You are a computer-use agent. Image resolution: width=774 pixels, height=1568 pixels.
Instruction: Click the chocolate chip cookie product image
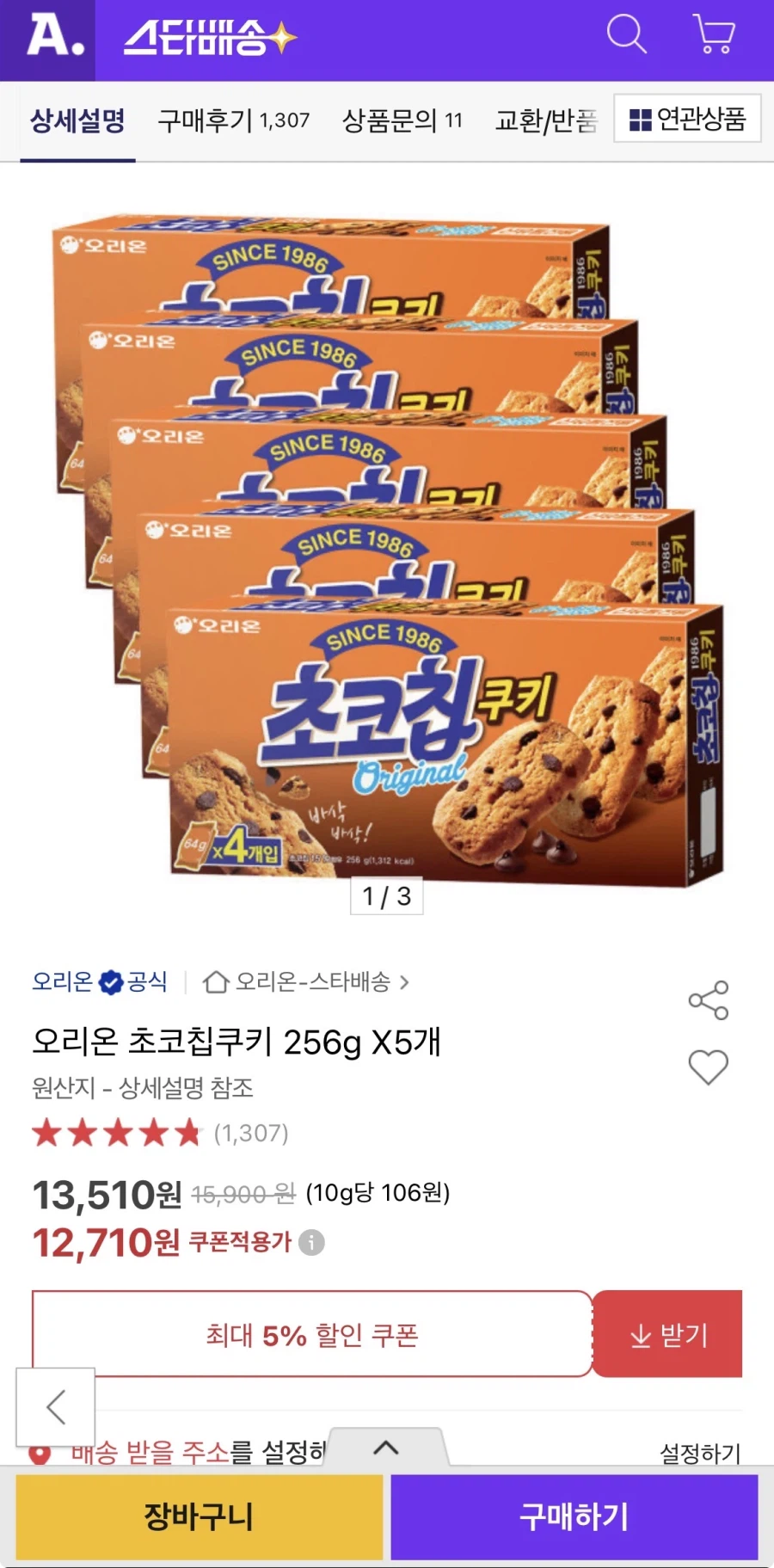pyautogui.click(x=387, y=550)
